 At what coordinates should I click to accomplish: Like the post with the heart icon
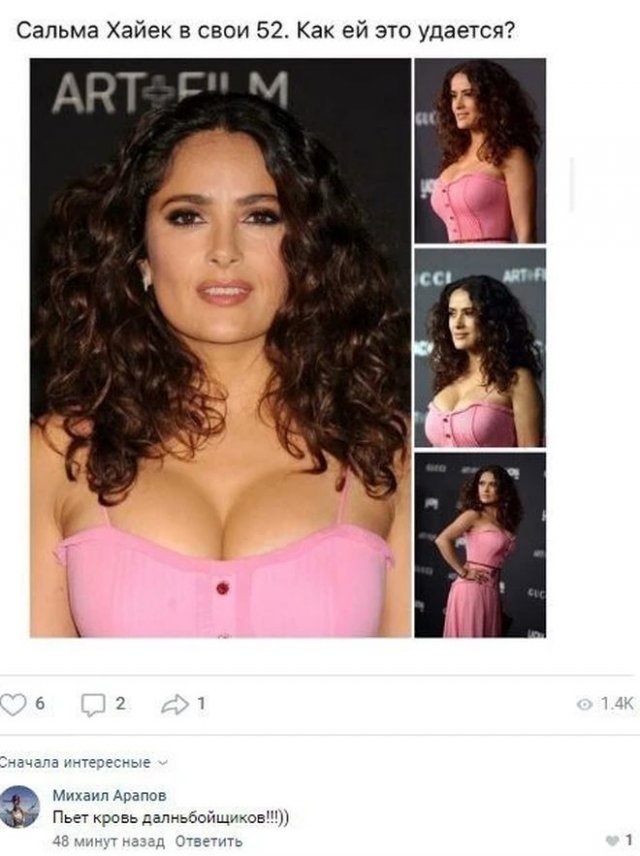click(x=14, y=704)
